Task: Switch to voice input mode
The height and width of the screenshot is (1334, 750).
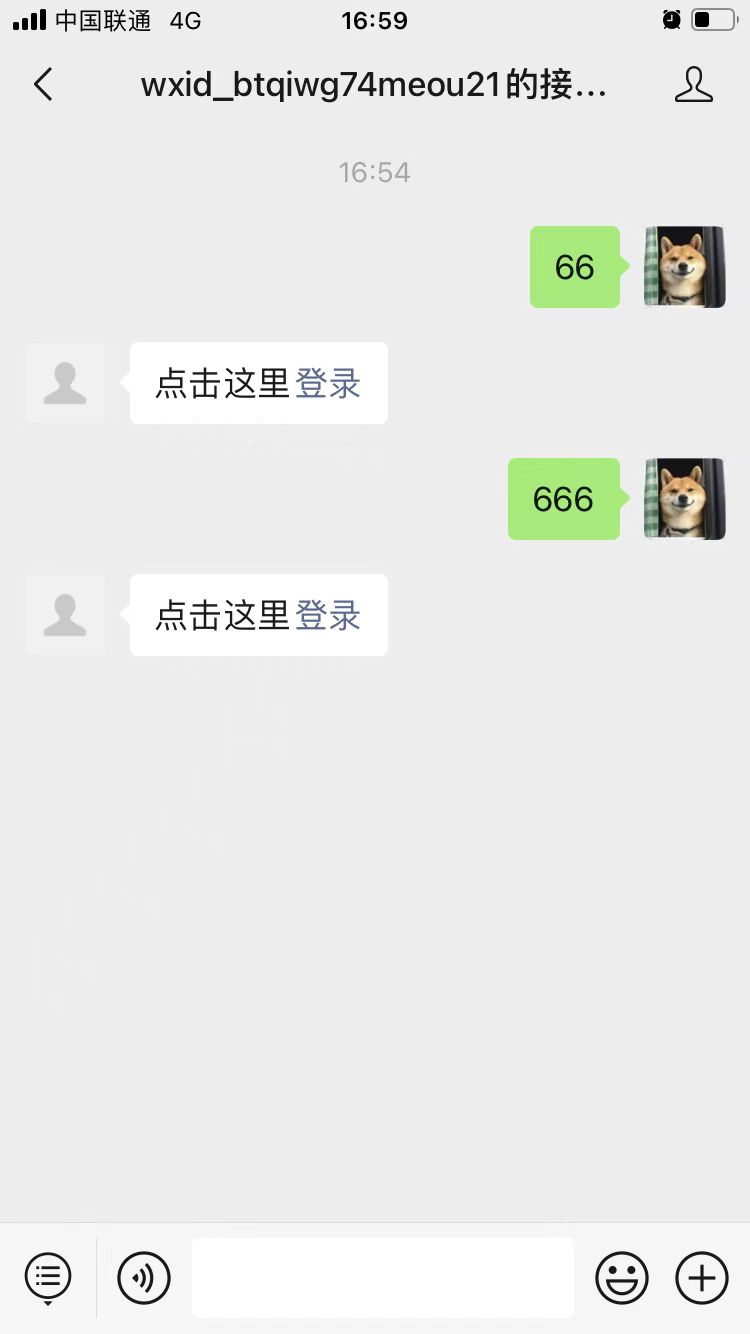Action: pos(144,1278)
